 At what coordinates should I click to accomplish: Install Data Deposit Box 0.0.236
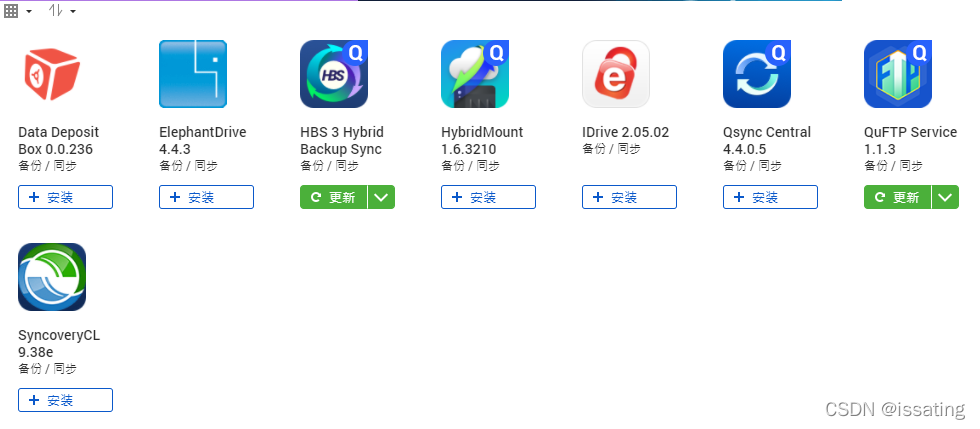click(x=65, y=198)
